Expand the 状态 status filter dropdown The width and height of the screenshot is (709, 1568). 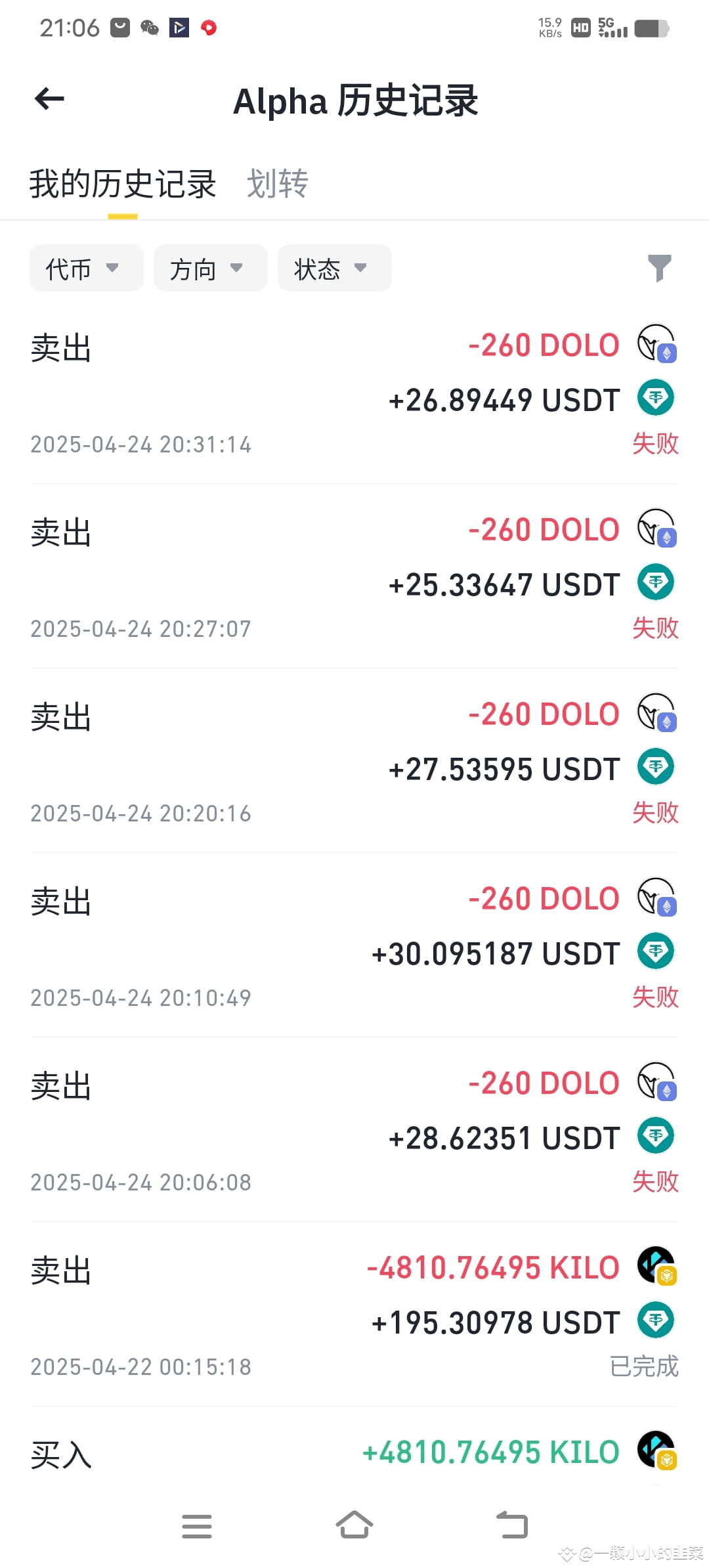pyautogui.click(x=334, y=268)
